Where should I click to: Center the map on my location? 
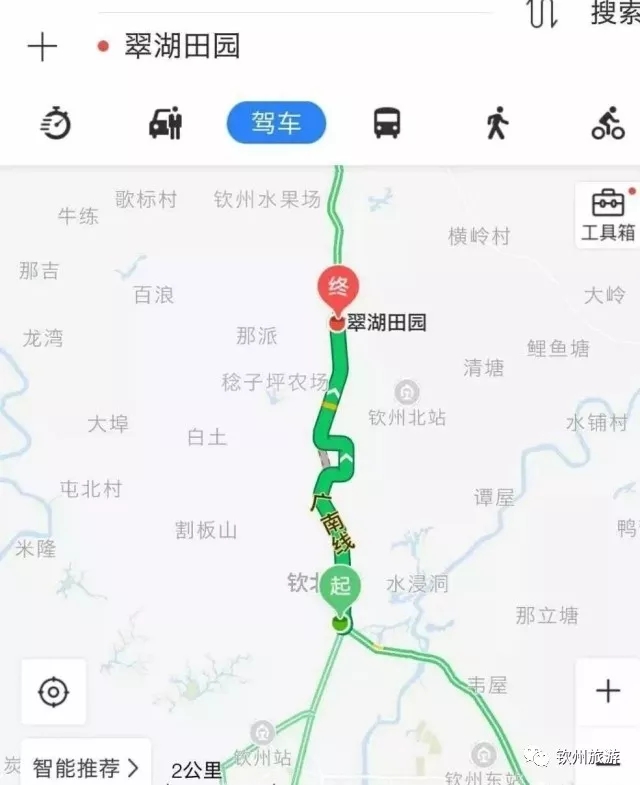(x=53, y=691)
